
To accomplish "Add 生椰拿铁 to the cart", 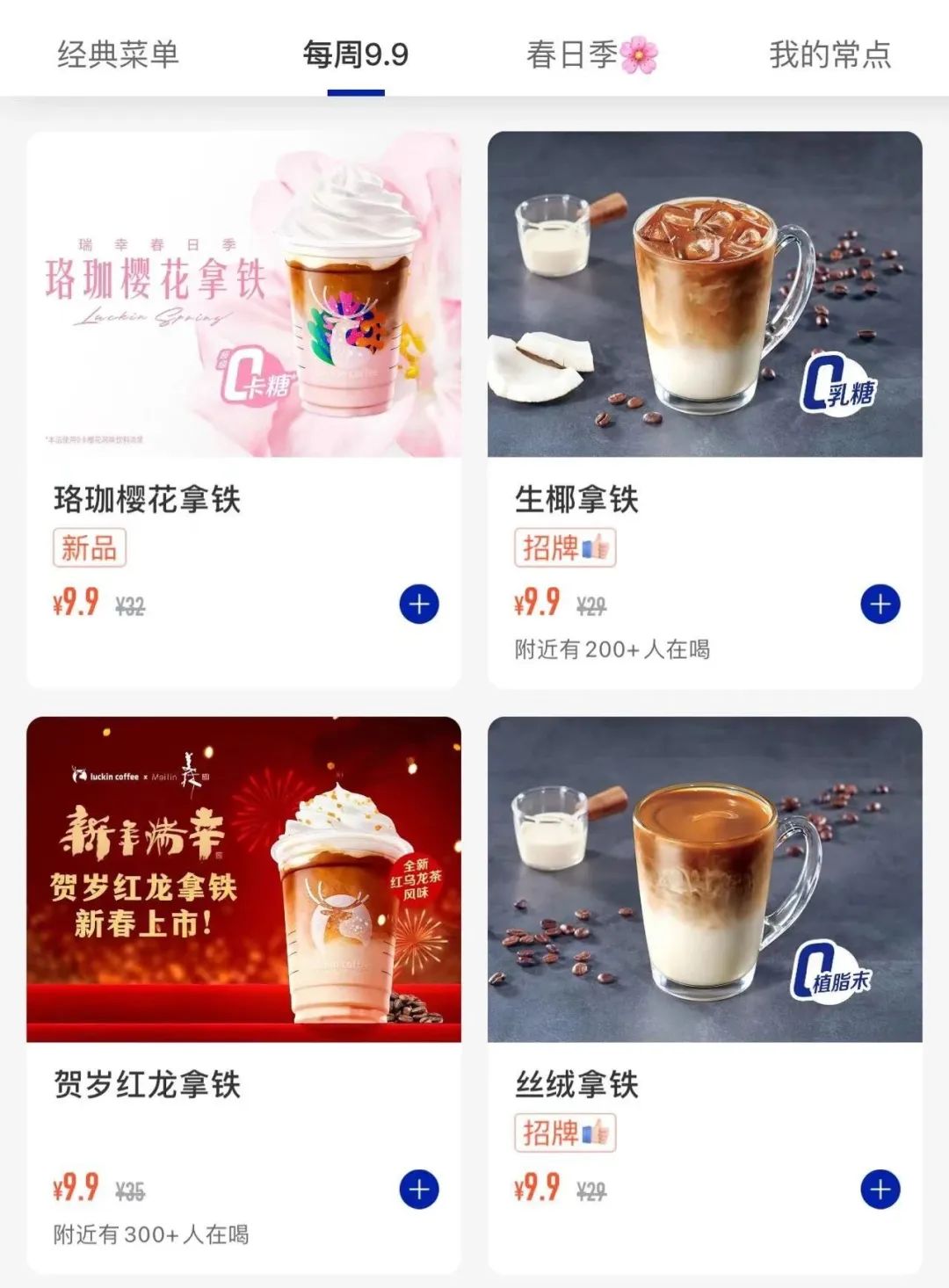I will [x=880, y=604].
